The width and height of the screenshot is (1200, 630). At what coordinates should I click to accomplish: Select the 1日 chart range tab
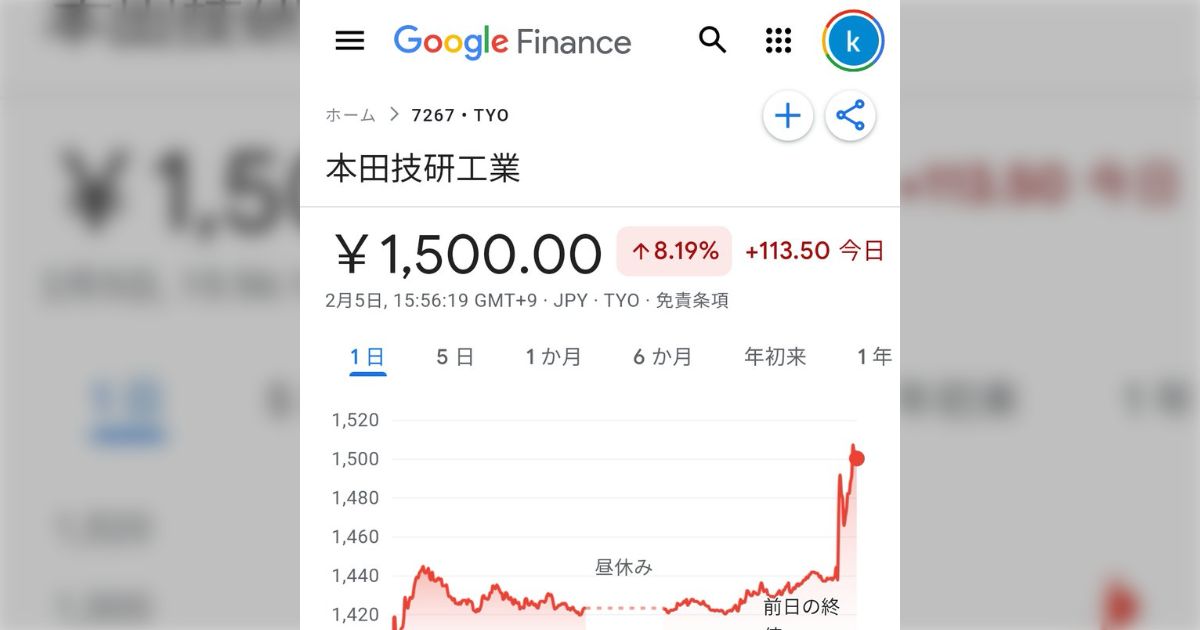coord(368,357)
